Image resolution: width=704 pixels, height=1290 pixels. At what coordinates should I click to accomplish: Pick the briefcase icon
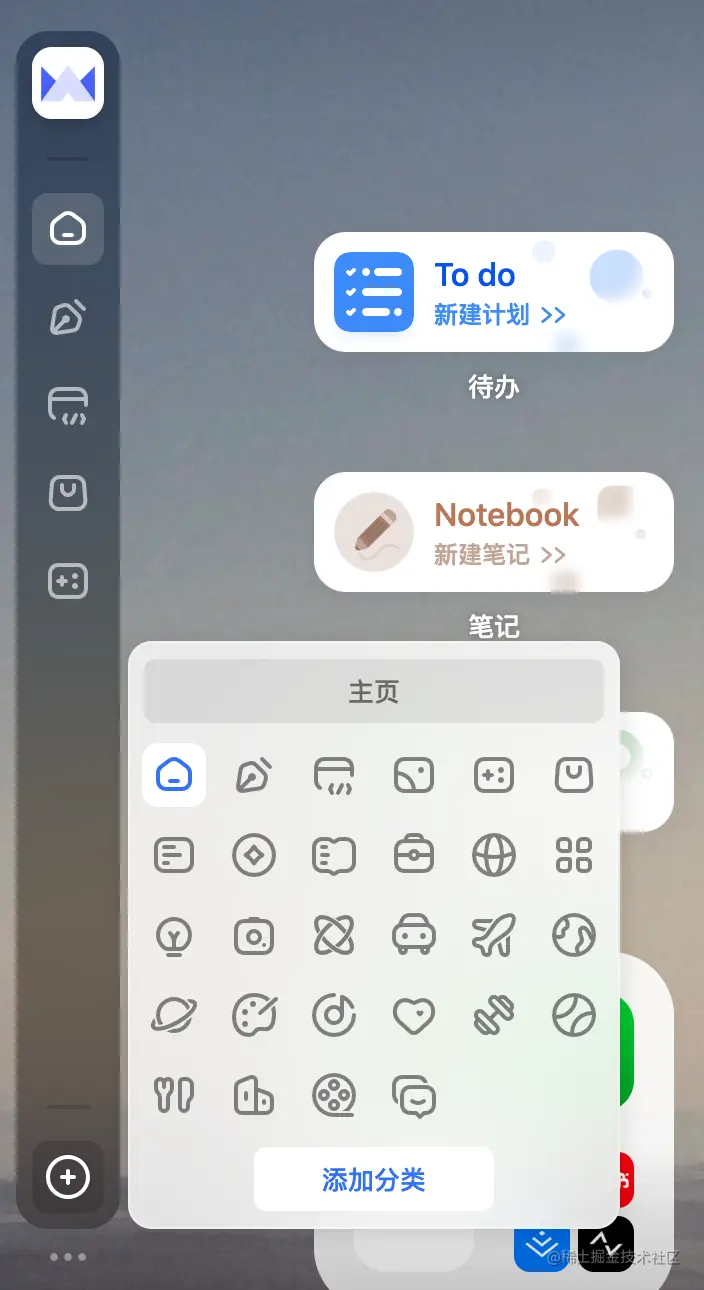pyautogui.click(x=413, y=856)
